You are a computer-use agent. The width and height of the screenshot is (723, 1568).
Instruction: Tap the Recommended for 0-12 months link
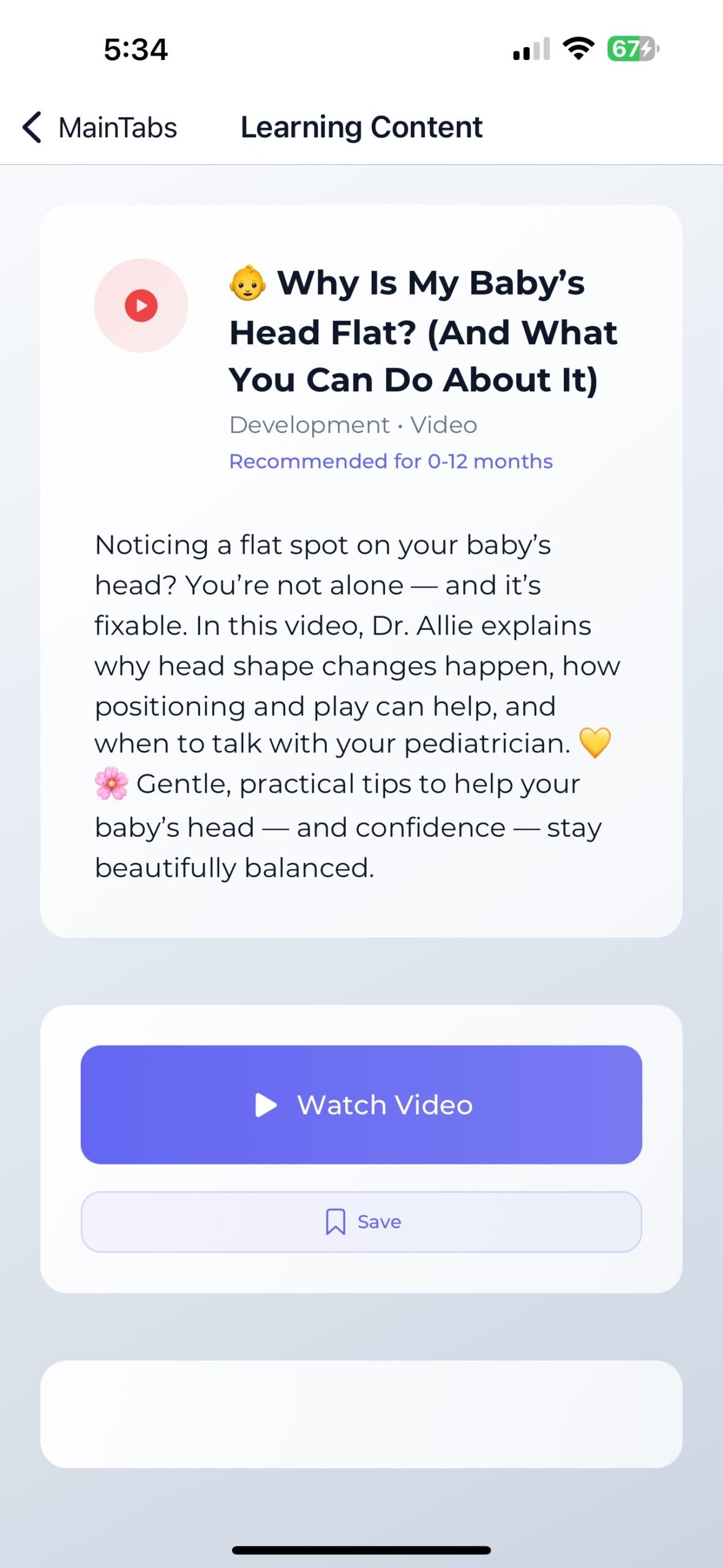click(x=390, y=461)
